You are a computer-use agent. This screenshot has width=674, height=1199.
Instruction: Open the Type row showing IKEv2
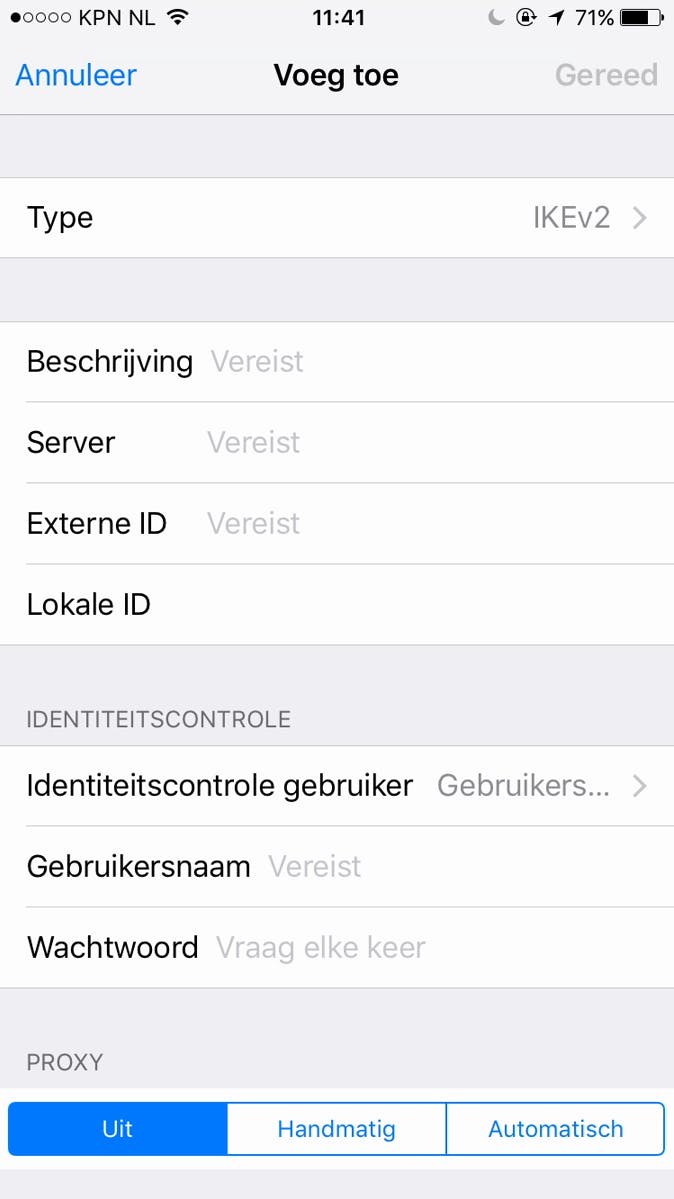[x=337, y=218]
